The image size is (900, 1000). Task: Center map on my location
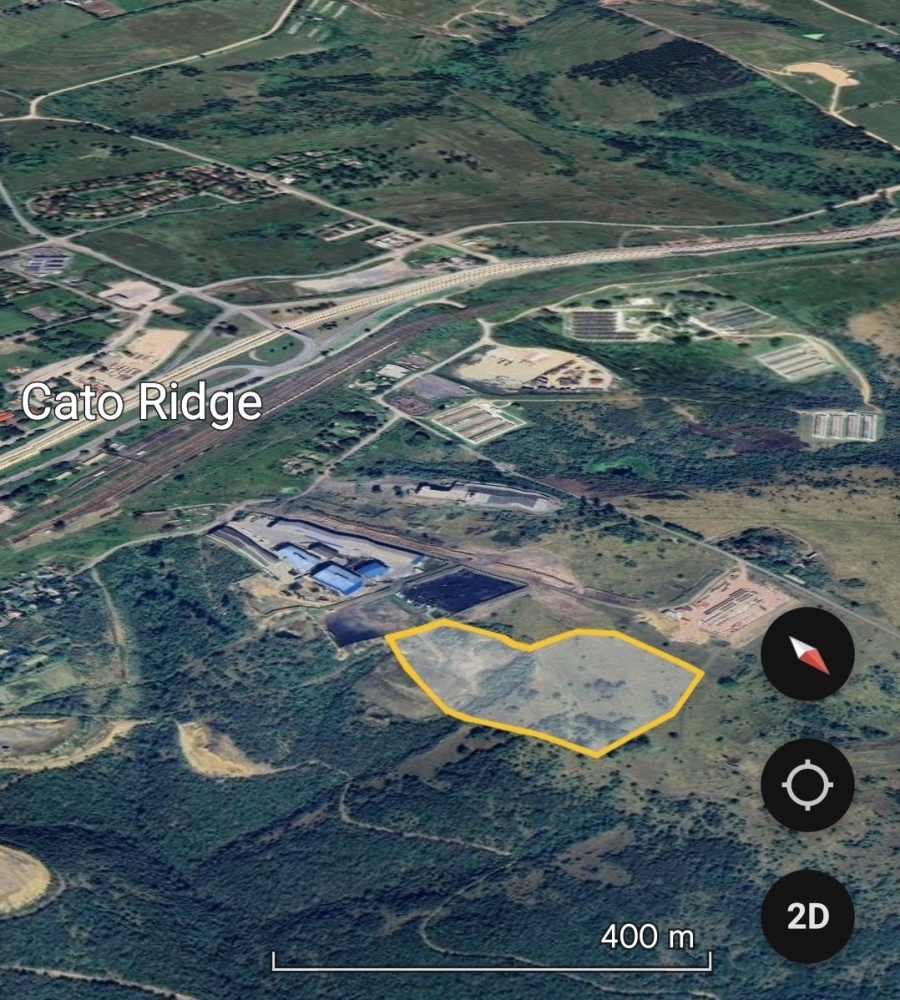coord(807,785)
